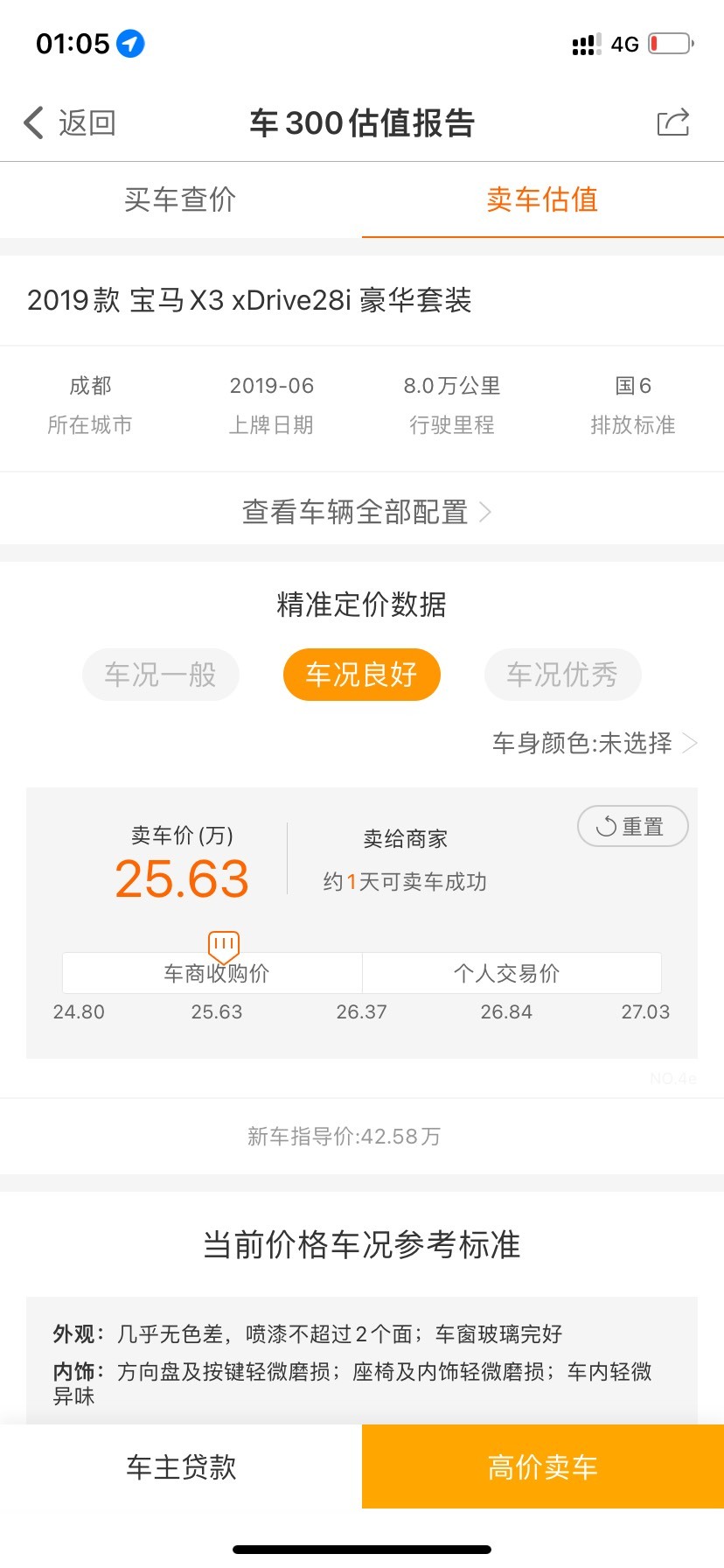Tap 高价卖车 to sell the car
Viewport: 724px width, 1568px height.
543,1466
